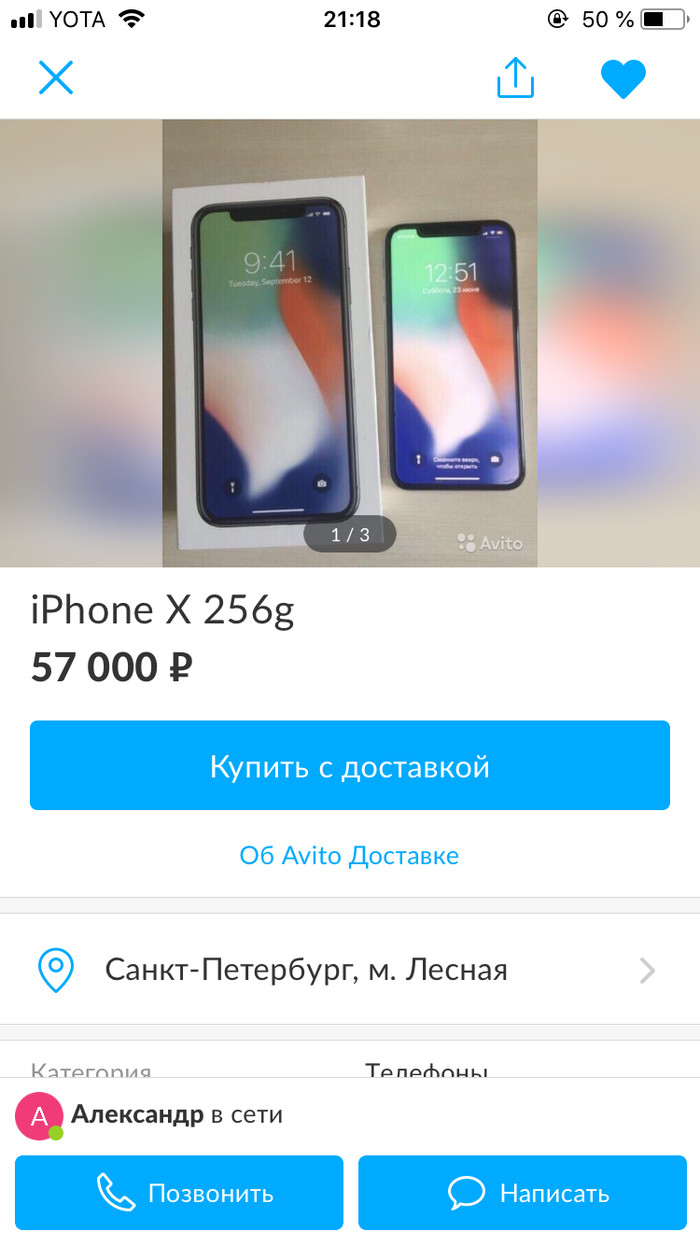Tap the Купить с доставкой button

coord(349,766)
